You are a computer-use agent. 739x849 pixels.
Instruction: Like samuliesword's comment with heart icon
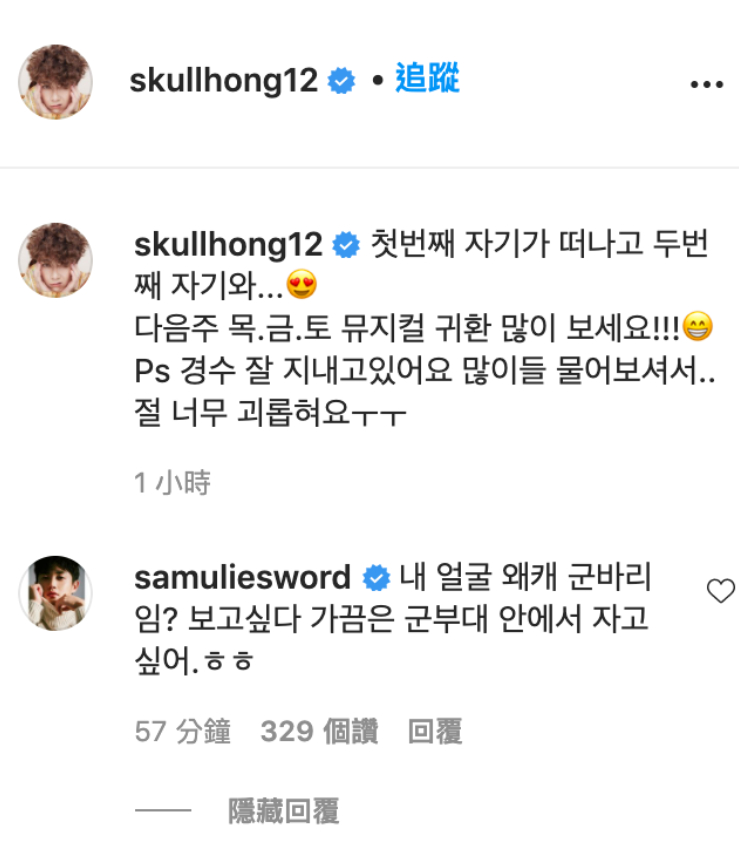[x=720, y=592]
